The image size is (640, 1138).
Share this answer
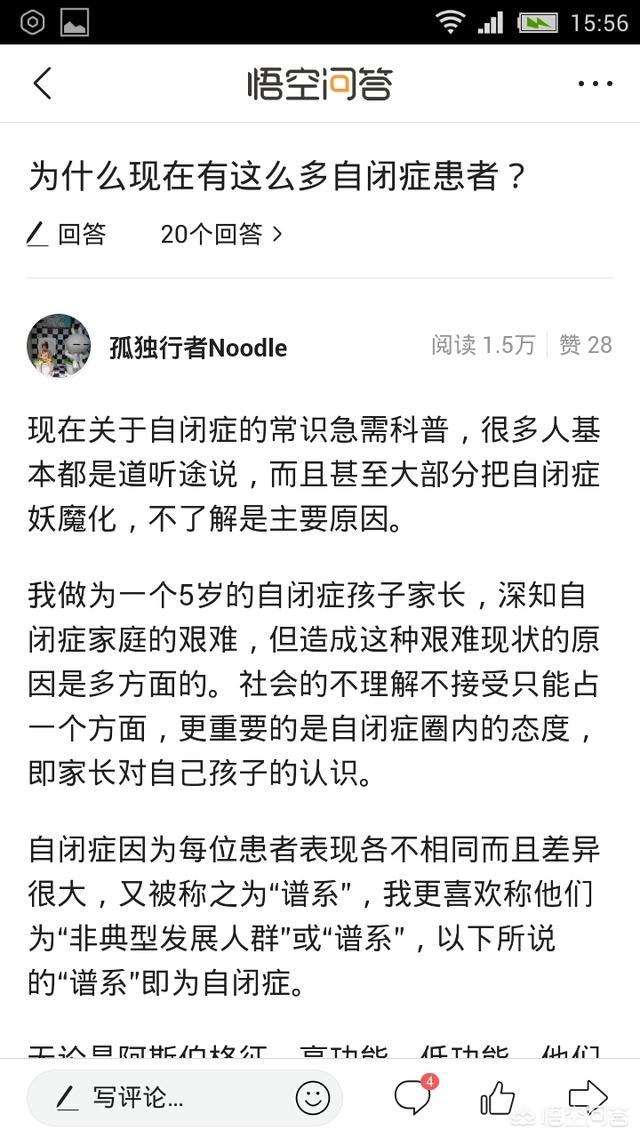click(587, 1097)
